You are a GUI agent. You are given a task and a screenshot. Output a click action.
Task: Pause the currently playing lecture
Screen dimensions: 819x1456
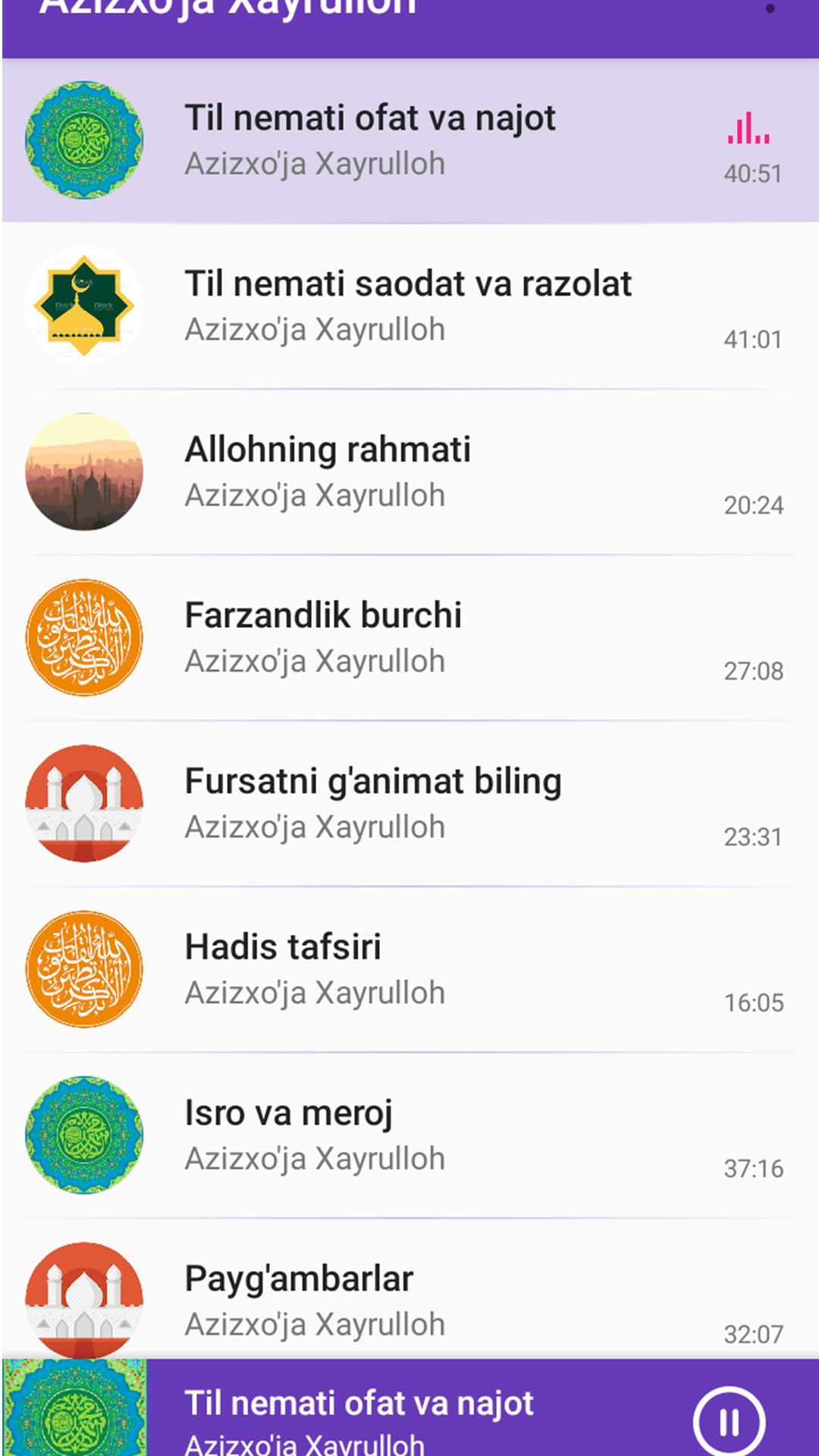[x=729, y=1421]
